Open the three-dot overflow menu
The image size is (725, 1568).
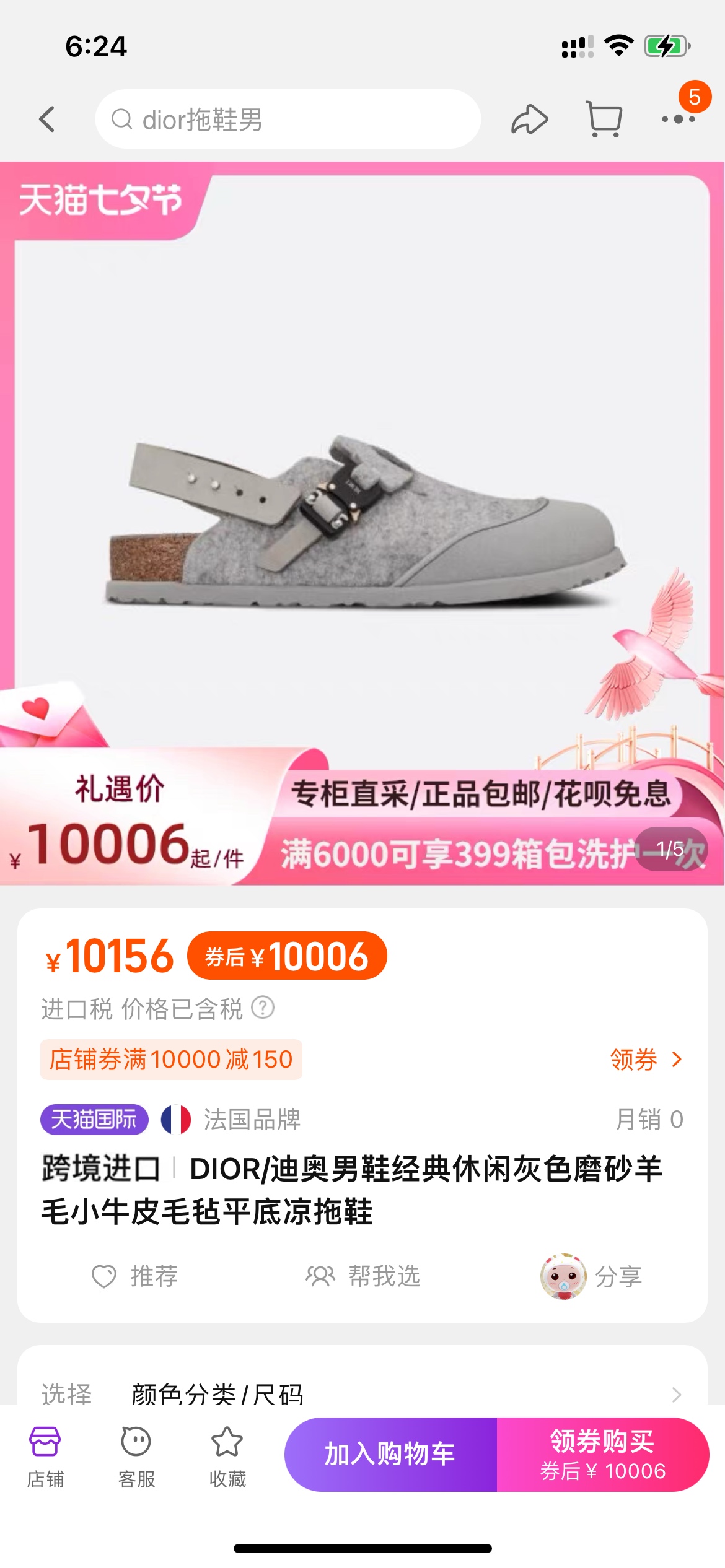point(678,119)
